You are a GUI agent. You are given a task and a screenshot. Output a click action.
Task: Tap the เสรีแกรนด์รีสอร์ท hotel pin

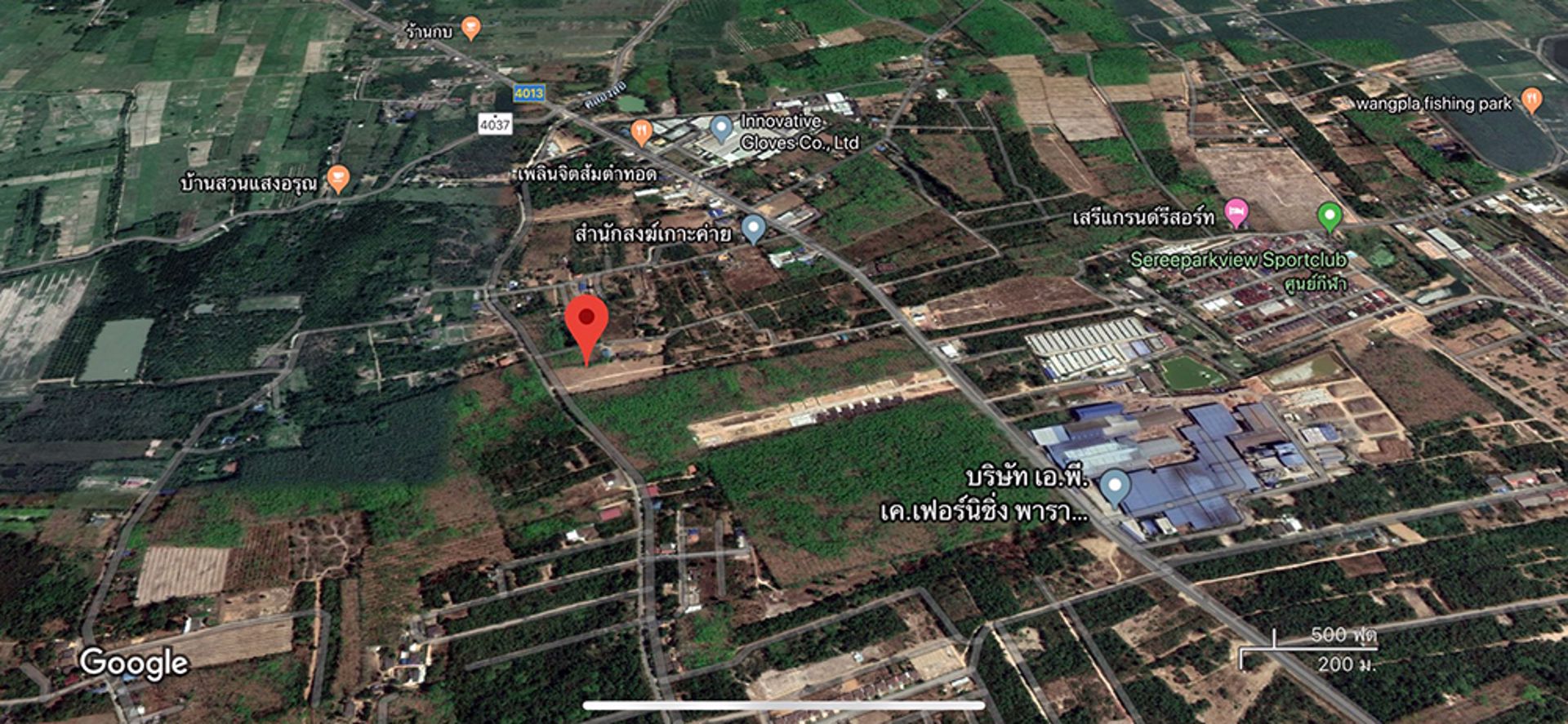tap(1237, 212)
